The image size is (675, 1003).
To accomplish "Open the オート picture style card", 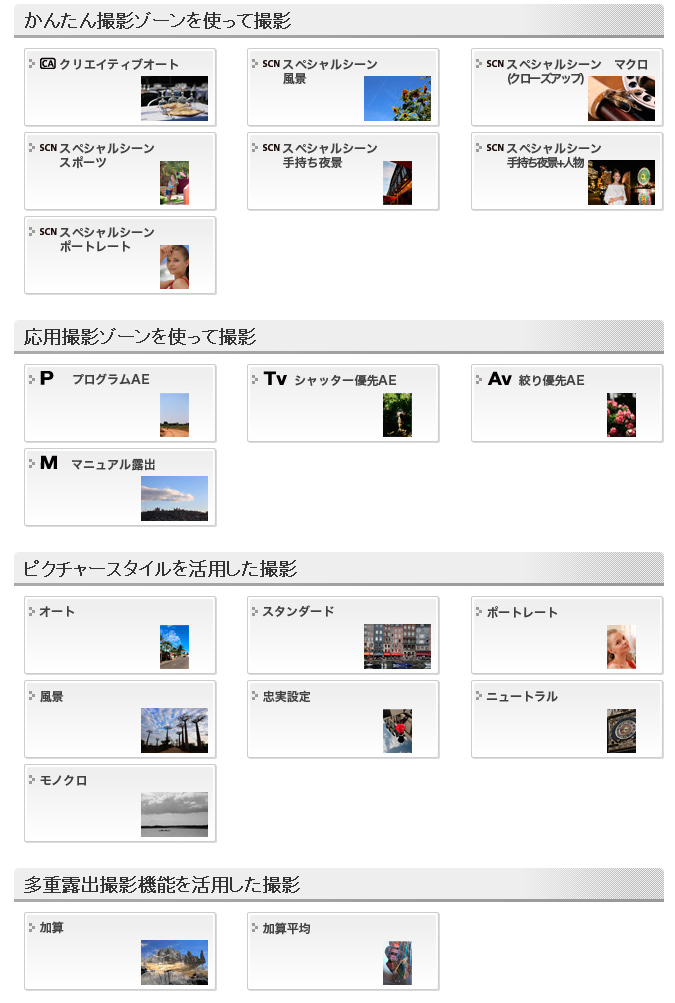I will coord(120,635).
